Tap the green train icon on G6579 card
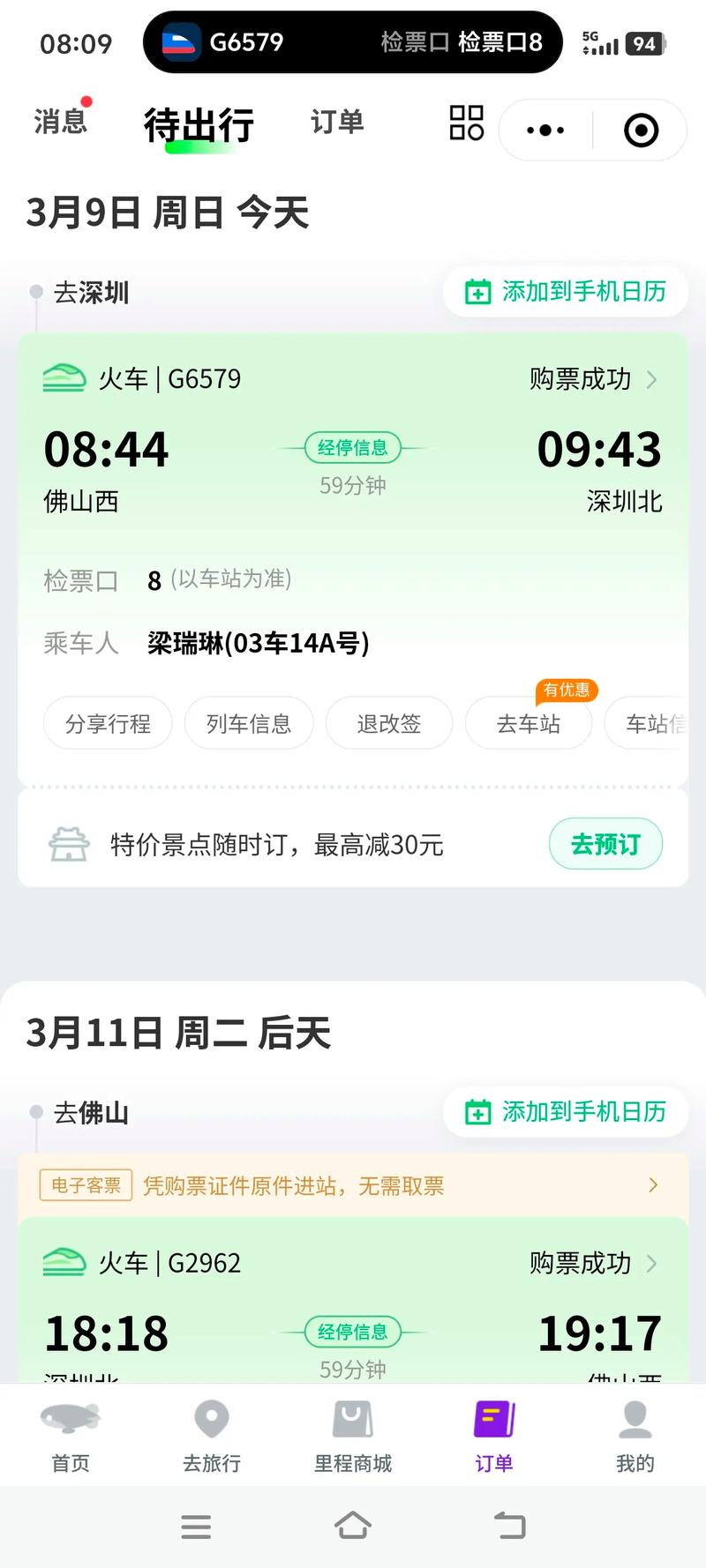Viewport: 706px width, 1568px height. pyautogui.click(x=66, y=377)
